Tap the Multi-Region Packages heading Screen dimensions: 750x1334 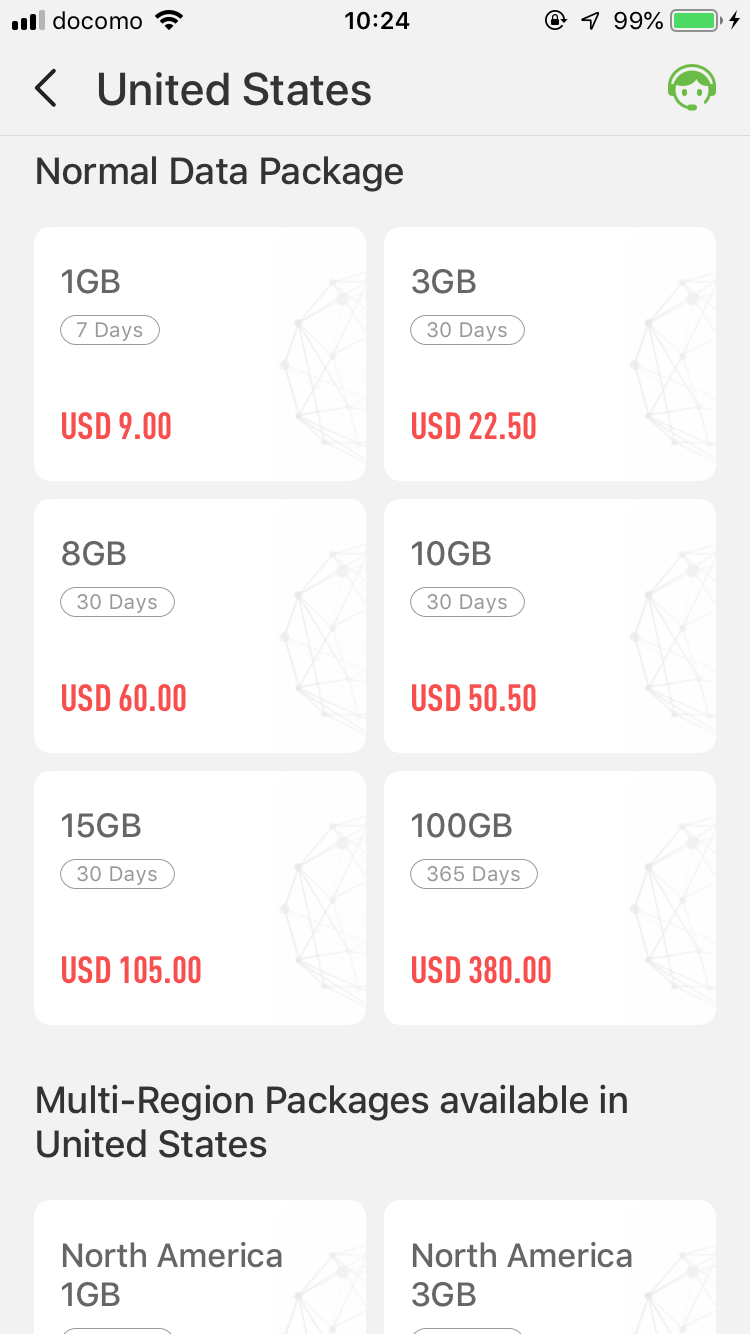coord(331,1122)
